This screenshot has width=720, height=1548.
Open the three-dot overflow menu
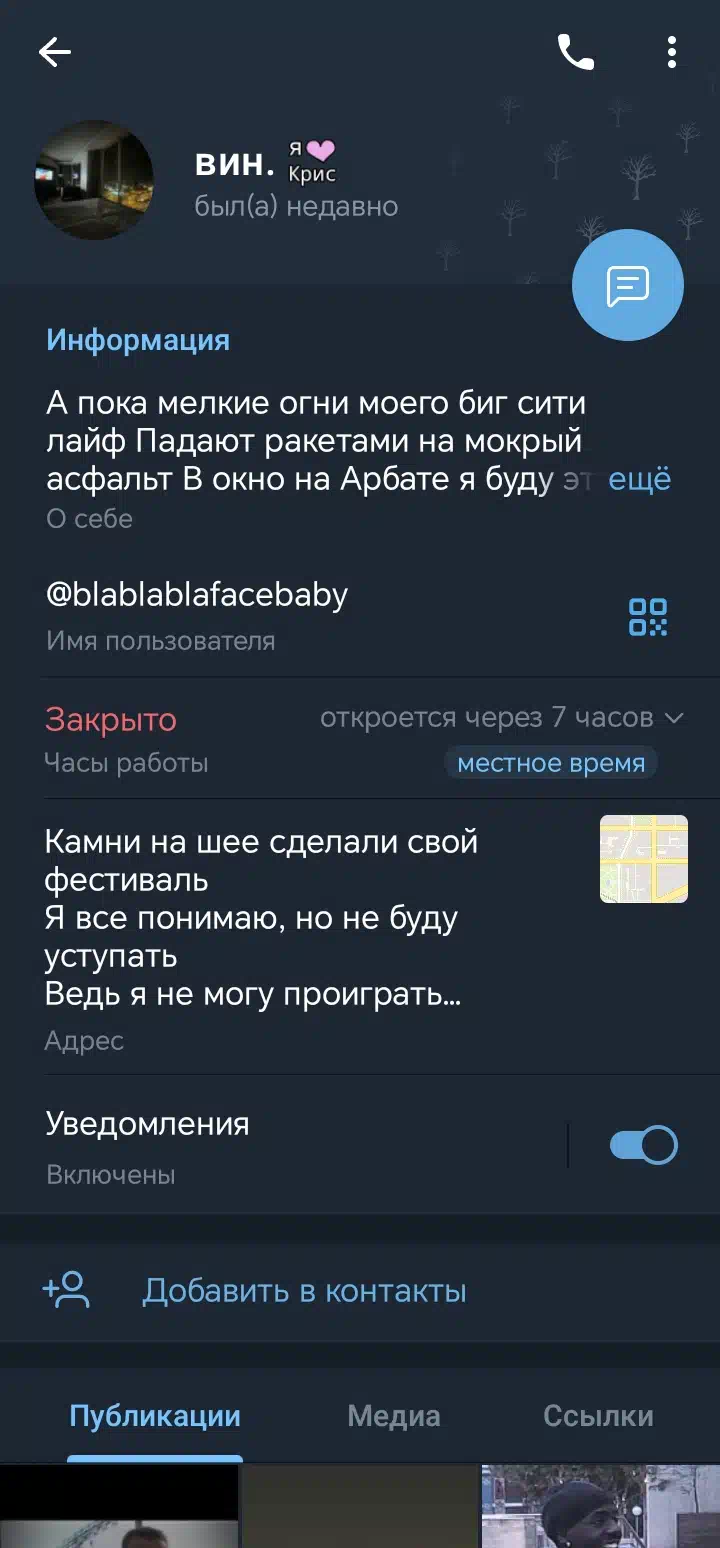pos(672,52)
